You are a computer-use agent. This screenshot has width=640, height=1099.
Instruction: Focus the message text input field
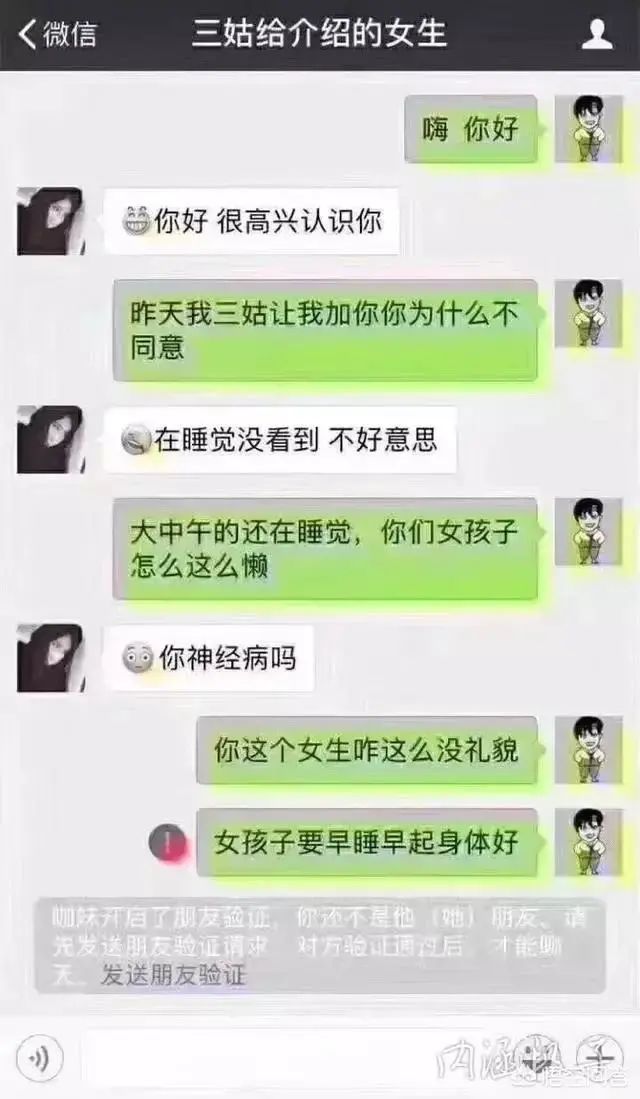click(300, 1058)
